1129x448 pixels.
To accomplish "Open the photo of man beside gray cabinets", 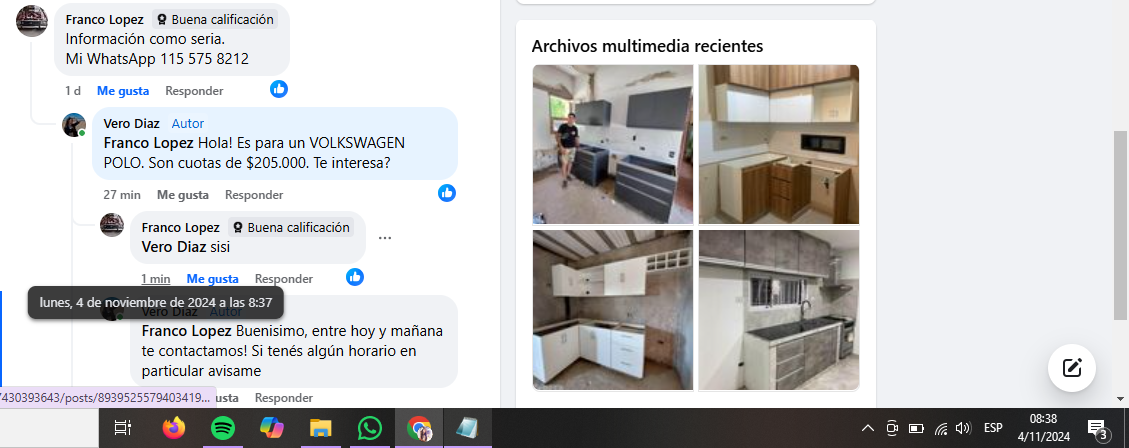I will click(x=613, y=144).
